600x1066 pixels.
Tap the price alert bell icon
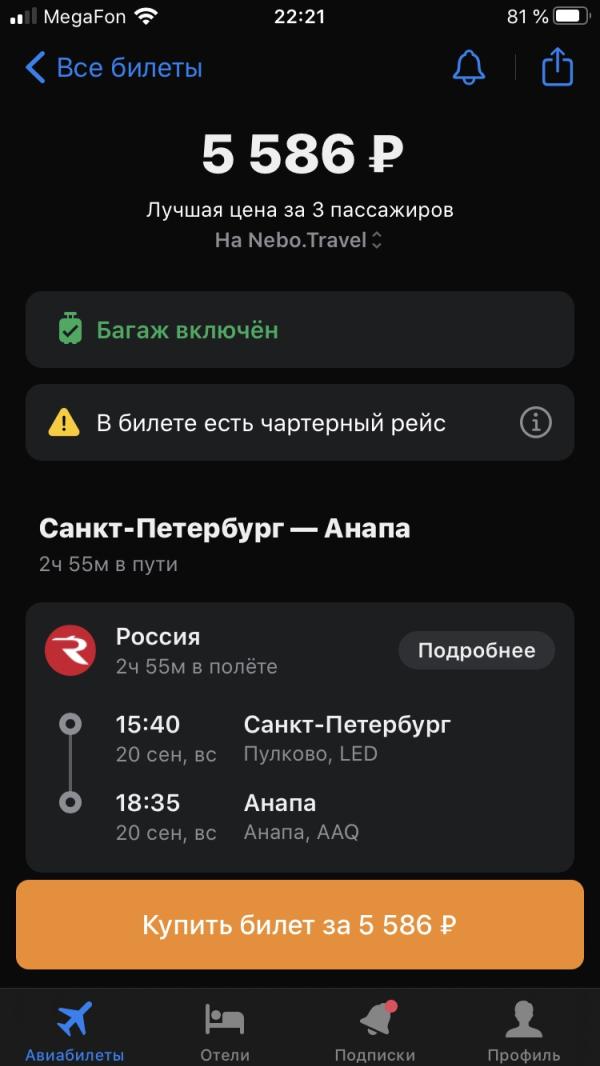(469, 69)
